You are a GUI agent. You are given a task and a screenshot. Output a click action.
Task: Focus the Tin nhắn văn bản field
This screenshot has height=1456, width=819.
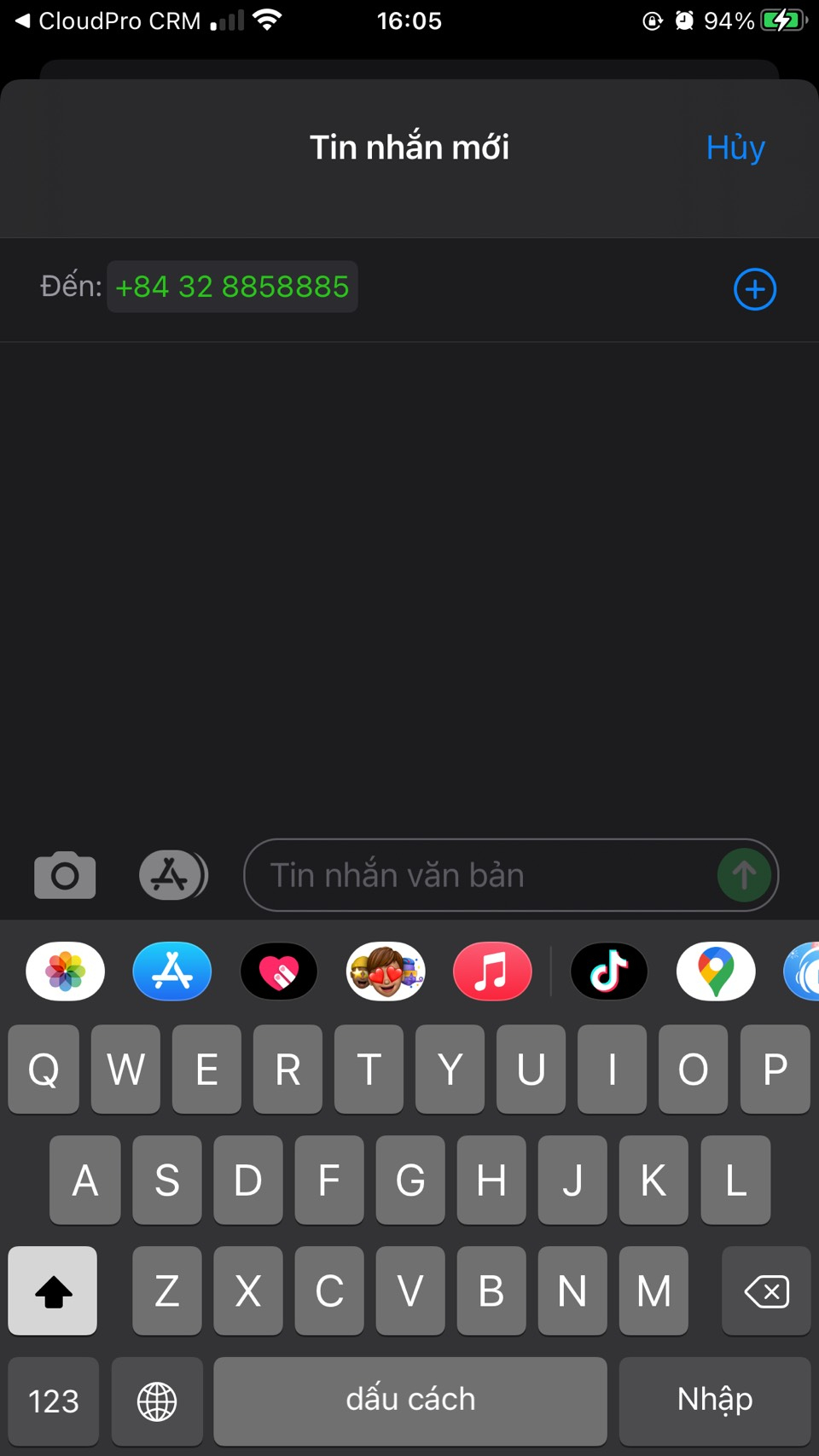coord(478,875)
